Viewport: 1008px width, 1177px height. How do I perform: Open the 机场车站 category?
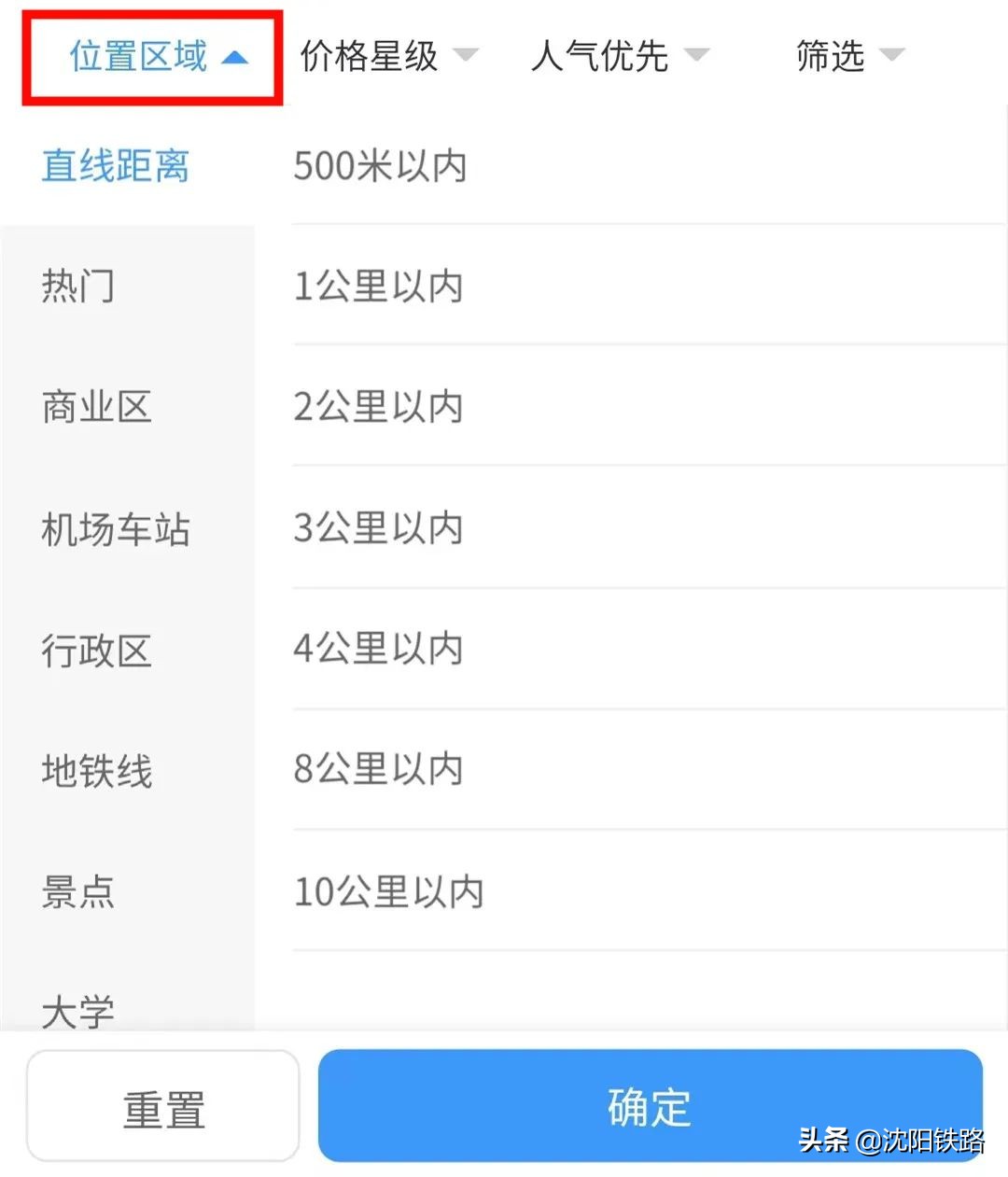coord(116,530)
